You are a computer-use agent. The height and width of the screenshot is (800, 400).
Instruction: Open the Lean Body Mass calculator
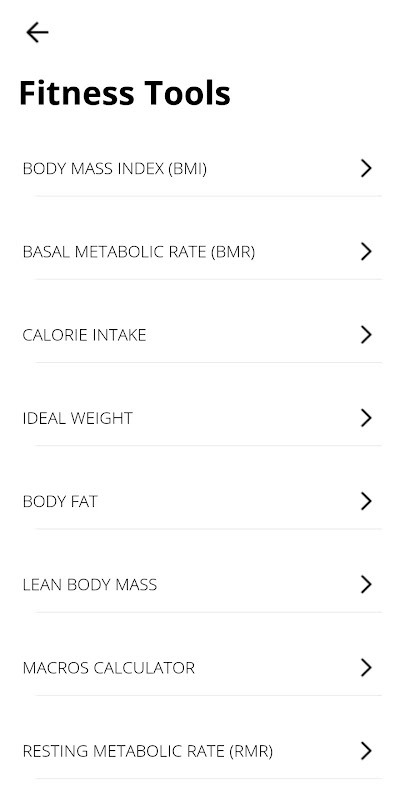click(200, 584)
